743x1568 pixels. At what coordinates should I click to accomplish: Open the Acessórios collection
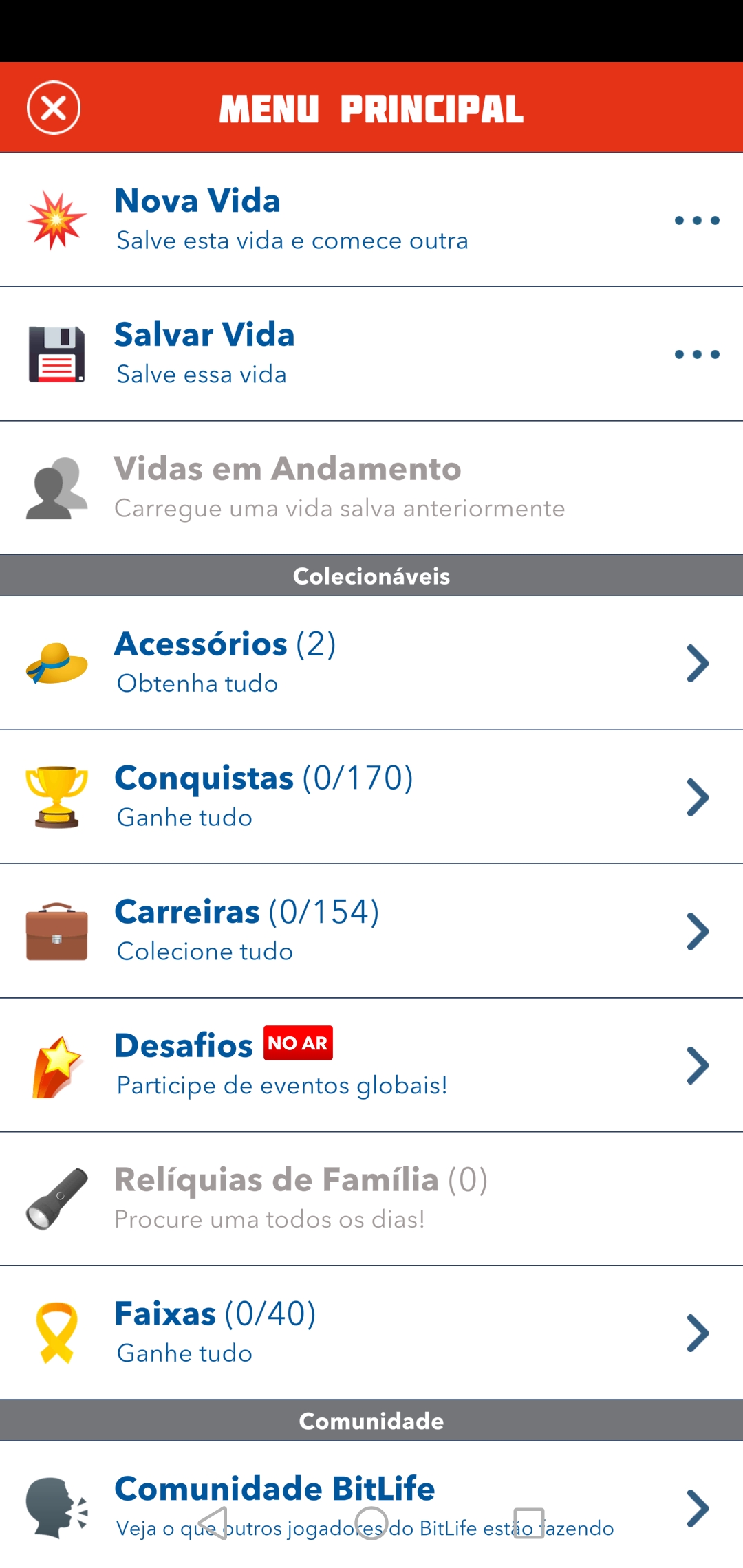[371, 663]
